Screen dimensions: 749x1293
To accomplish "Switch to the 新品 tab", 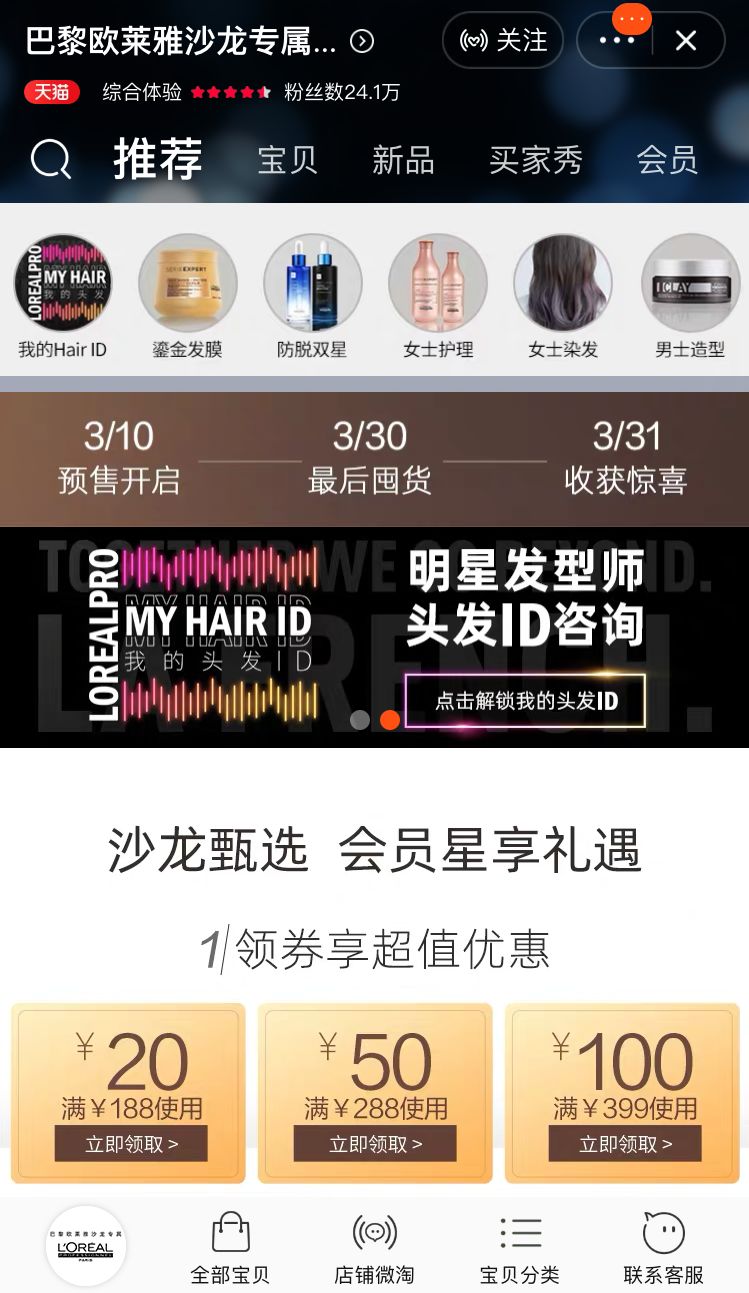I will tap(403, 160).
